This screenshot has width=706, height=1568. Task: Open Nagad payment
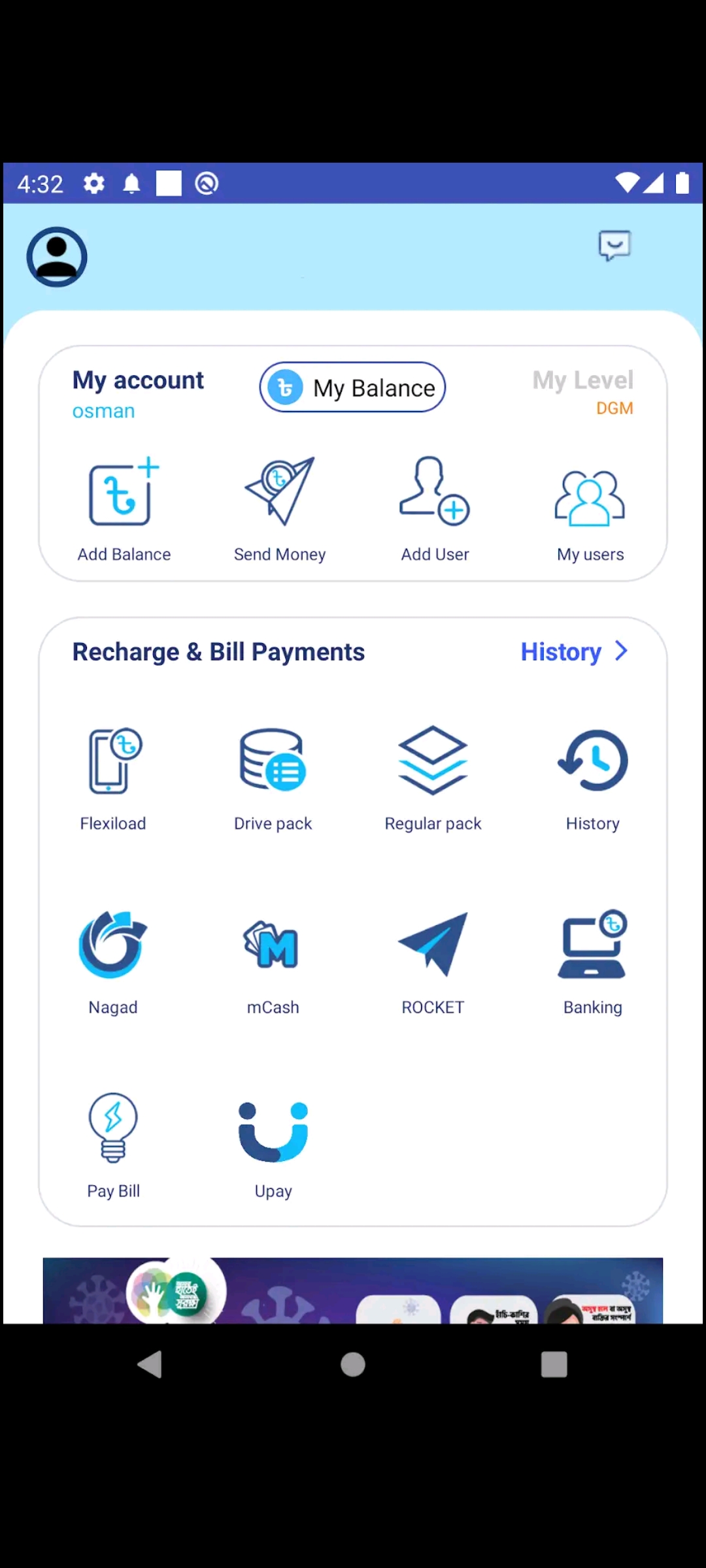click(113, 963)
